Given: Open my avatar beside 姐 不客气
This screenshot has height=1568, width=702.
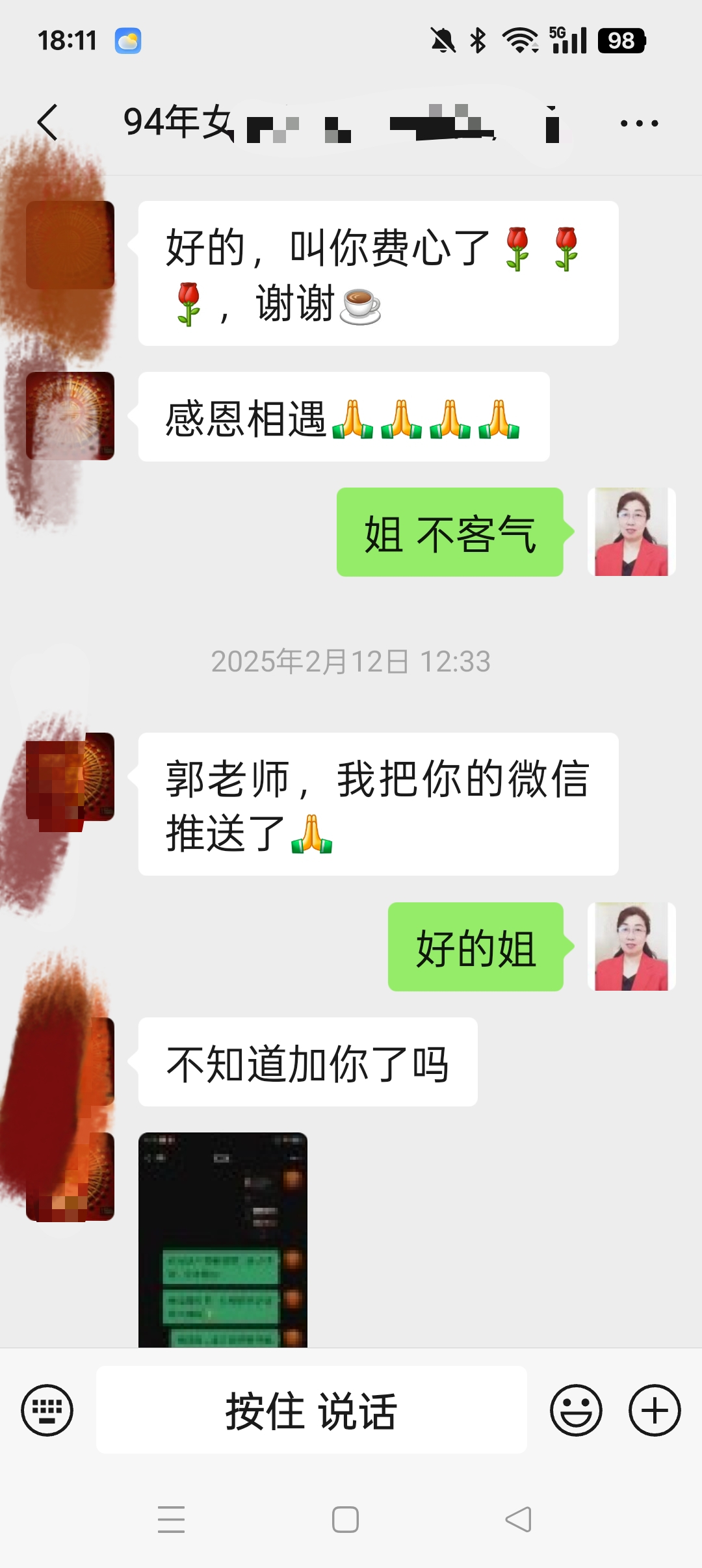Looking at the screenshot, I should coord(632,532).
